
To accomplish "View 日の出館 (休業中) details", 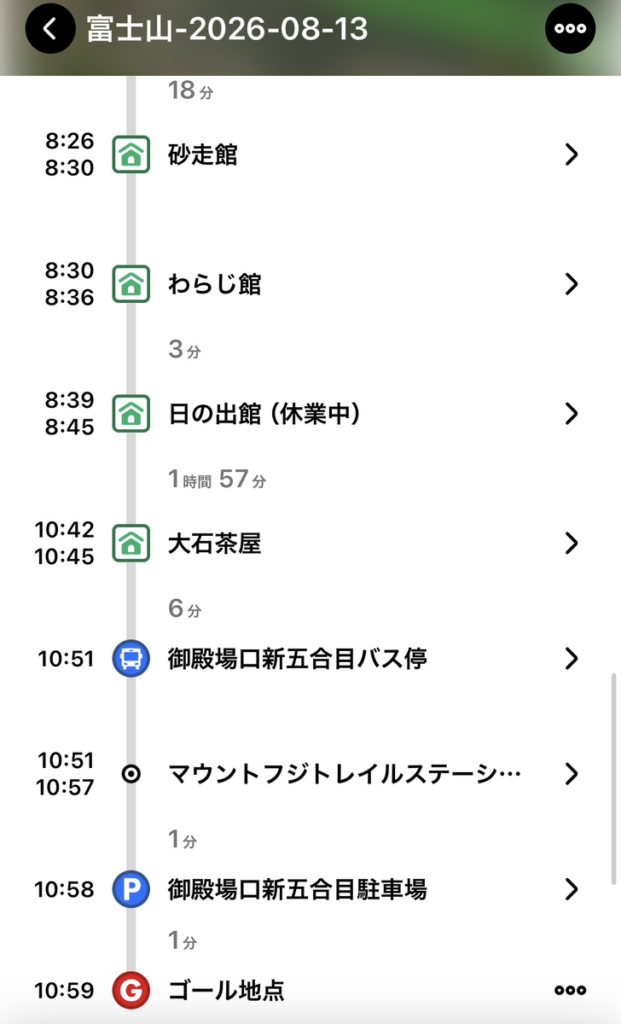I will tap(310, 413).
